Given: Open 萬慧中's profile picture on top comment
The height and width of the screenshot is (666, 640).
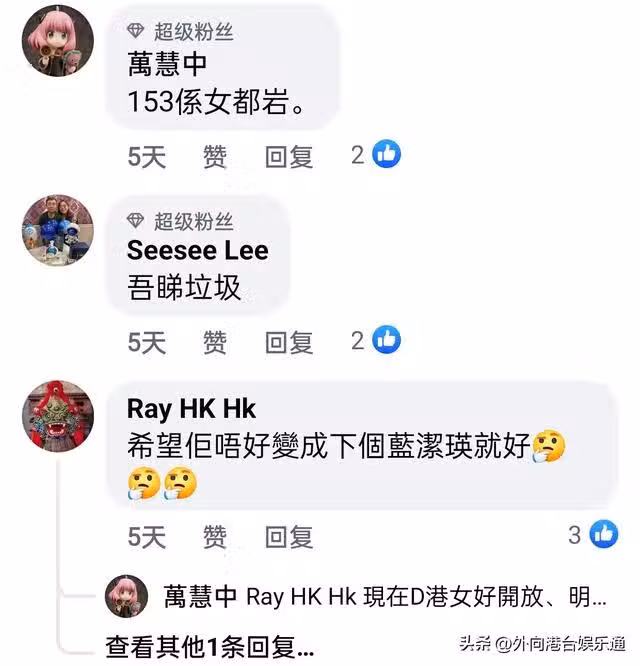Looking at the screenshot, I should click(x=58, y=42).
